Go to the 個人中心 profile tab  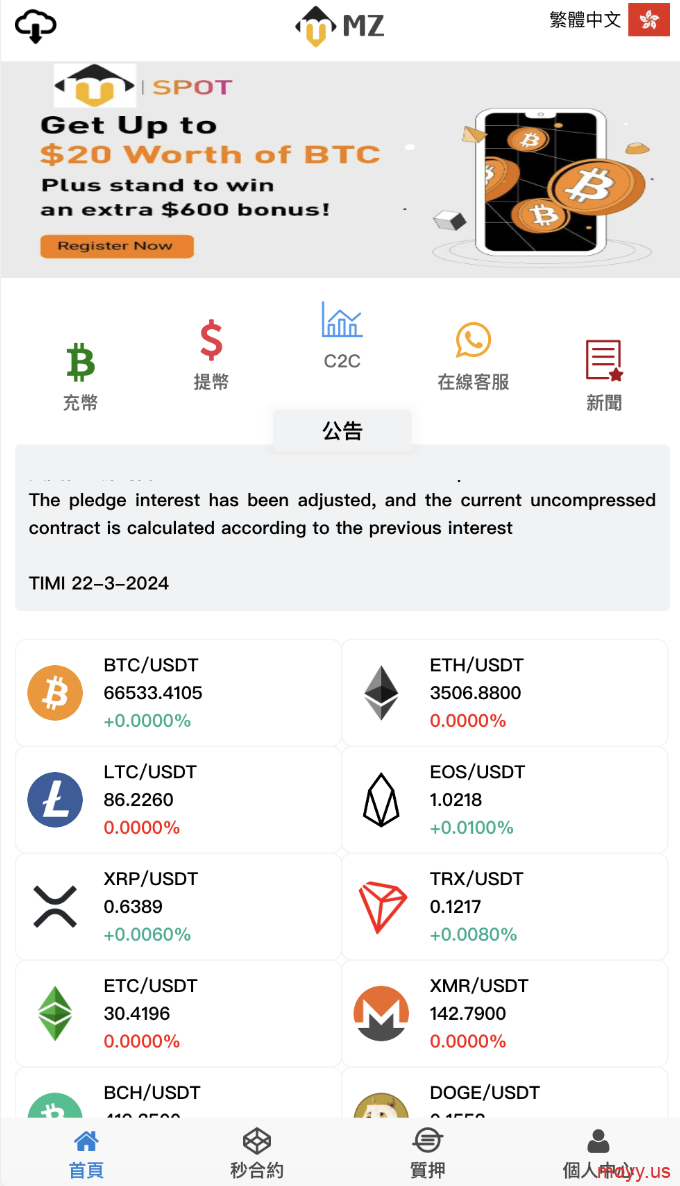598,1153
